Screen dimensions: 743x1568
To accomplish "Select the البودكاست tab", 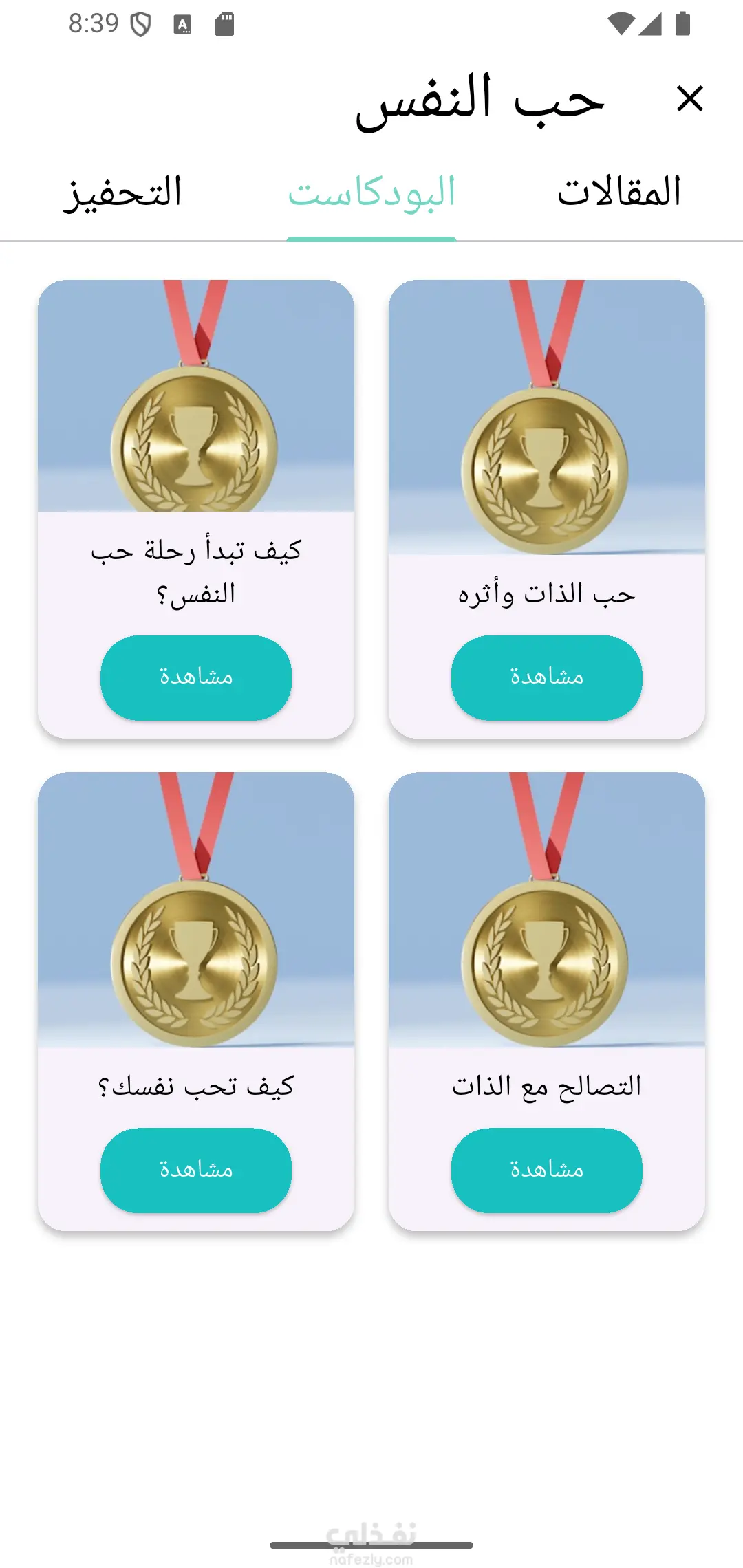I will (371, 192).
